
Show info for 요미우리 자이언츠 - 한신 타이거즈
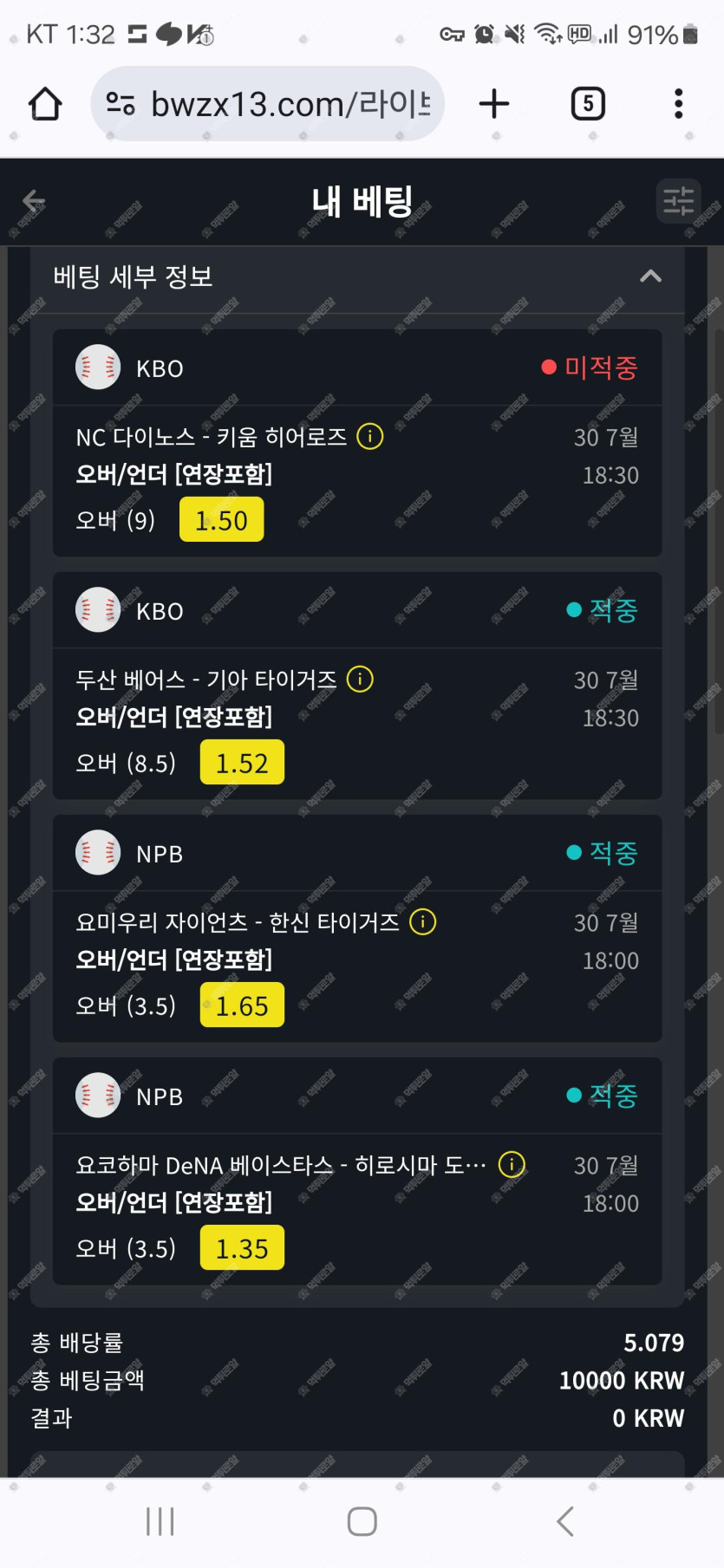point(422,921)
